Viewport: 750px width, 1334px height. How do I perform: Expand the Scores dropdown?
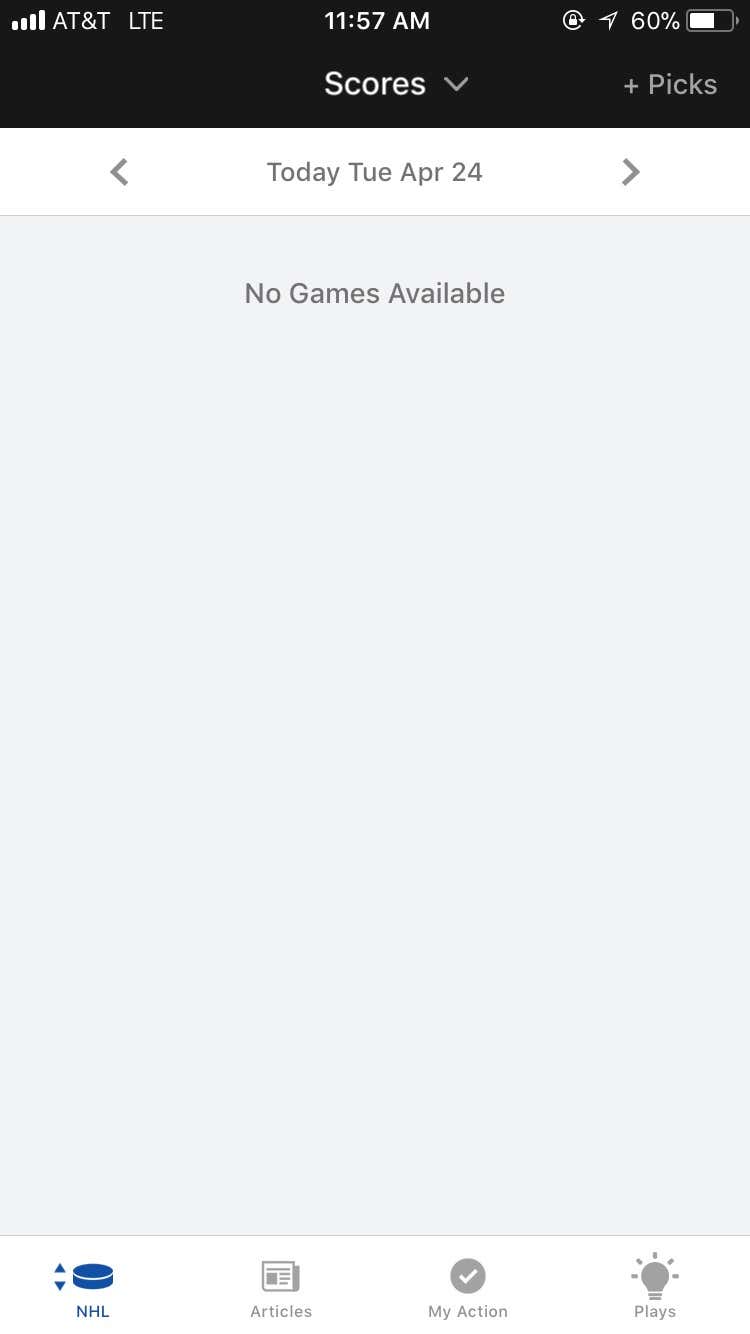pyautogui.click(x=396, y=84)
